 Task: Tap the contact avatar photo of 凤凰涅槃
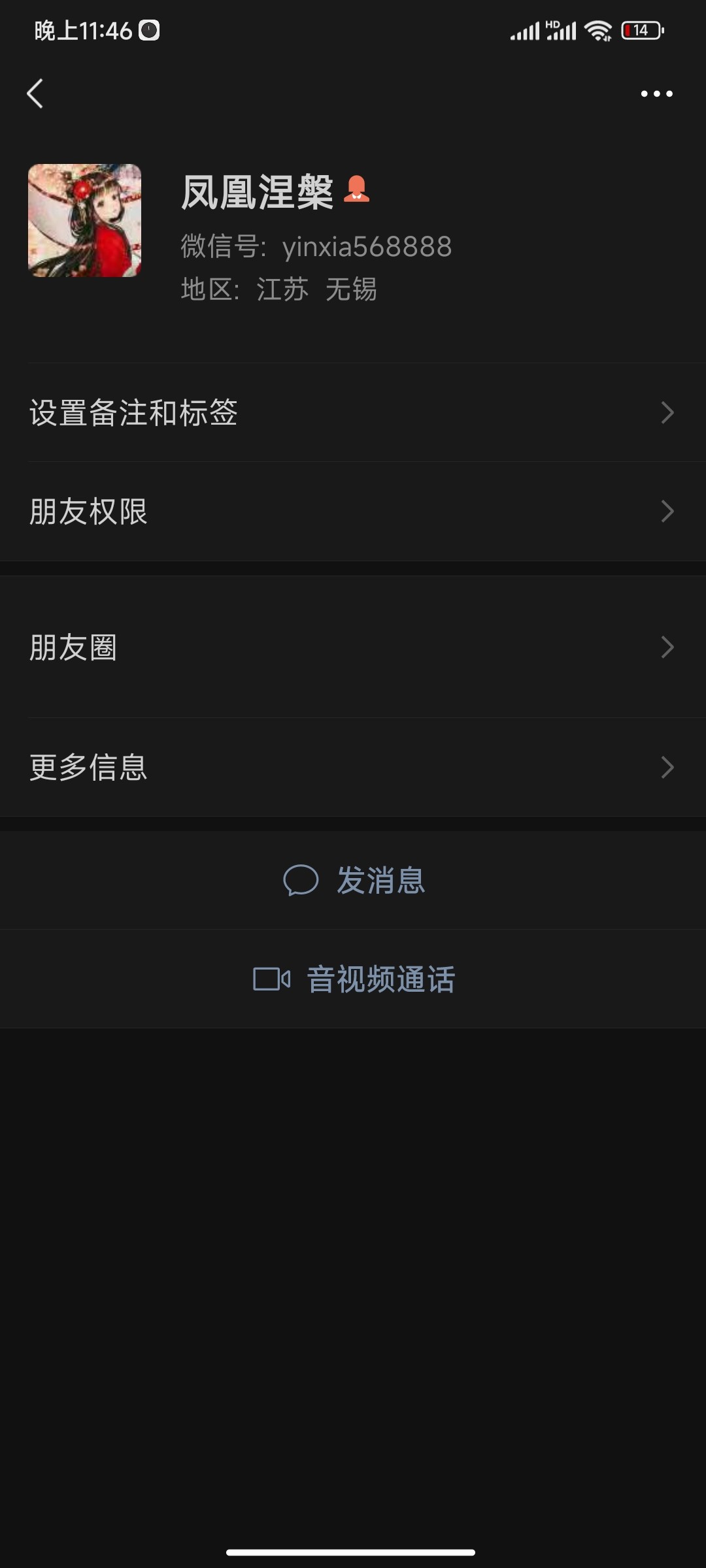point(85,222)
